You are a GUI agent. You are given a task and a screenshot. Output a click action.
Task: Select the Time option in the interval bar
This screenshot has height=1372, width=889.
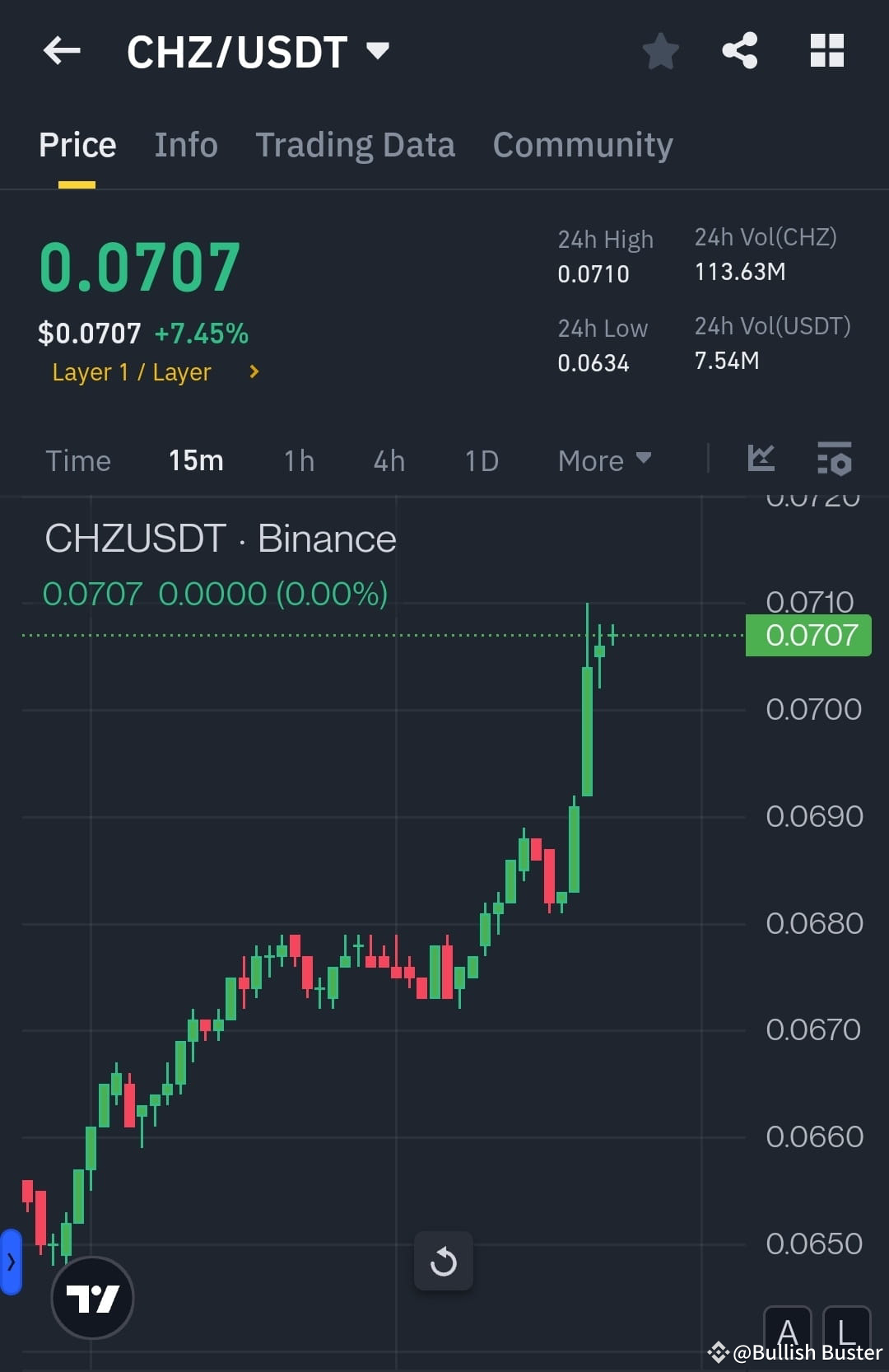pos(78,460)
